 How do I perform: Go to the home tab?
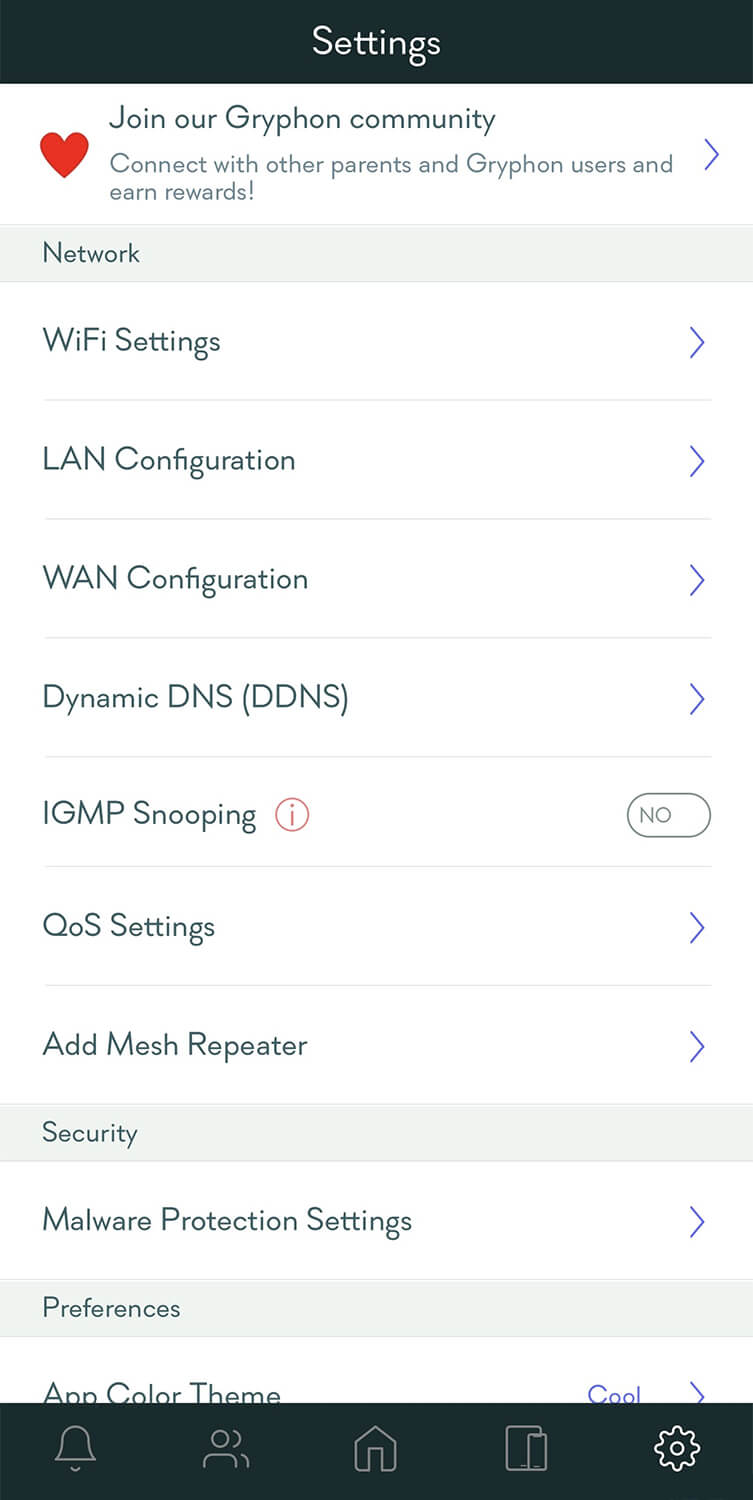coord(376,1448)
